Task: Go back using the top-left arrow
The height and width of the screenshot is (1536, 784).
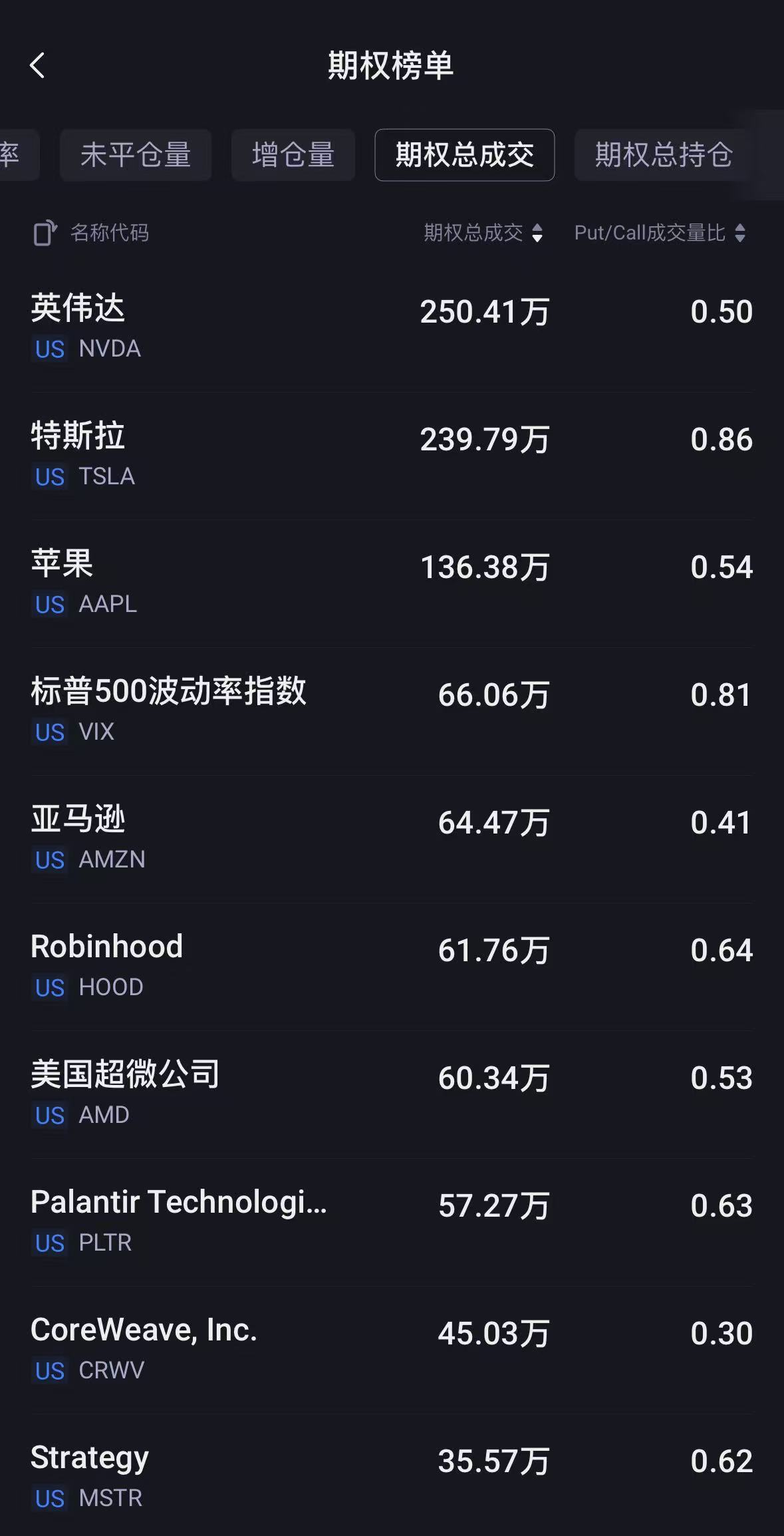Action: pos(38,66)
